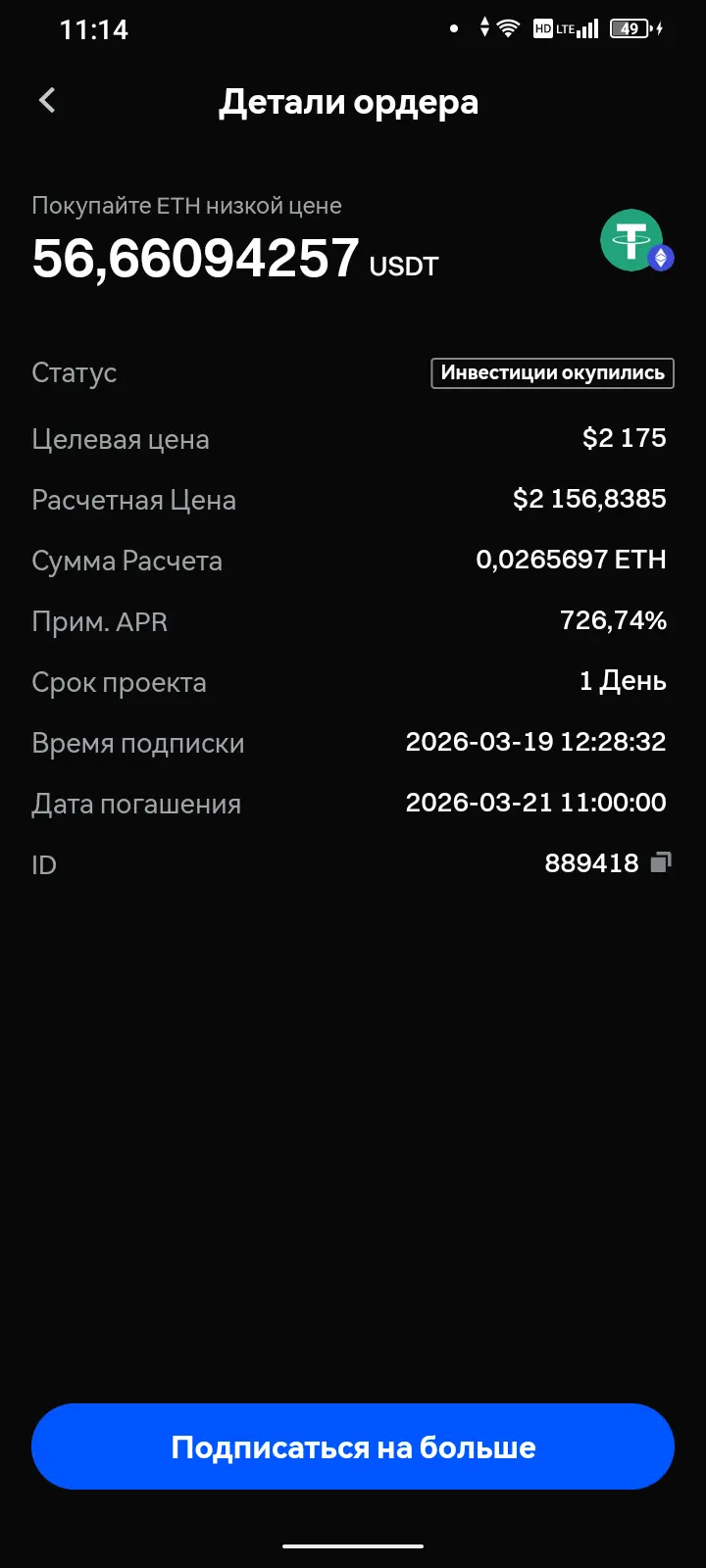Tap the charging bolt next to battery

click(657, 28)
